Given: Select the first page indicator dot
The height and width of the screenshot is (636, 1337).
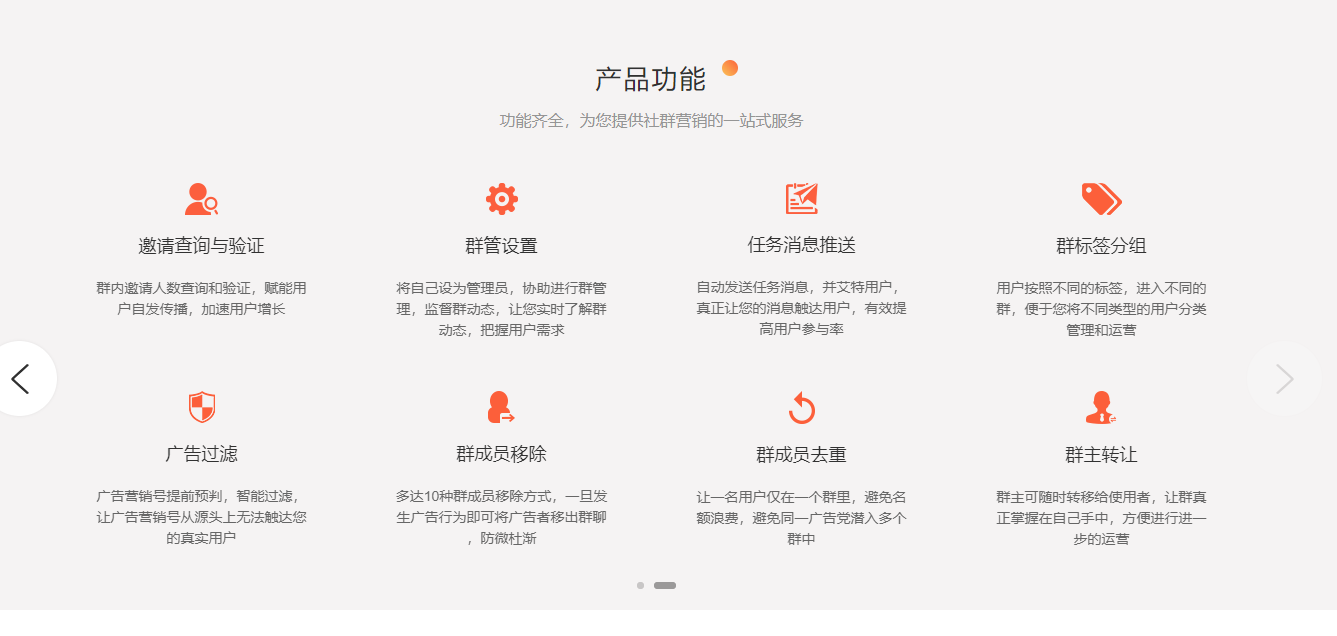Looking at the screenshot, I should click(x=640, y=585).
